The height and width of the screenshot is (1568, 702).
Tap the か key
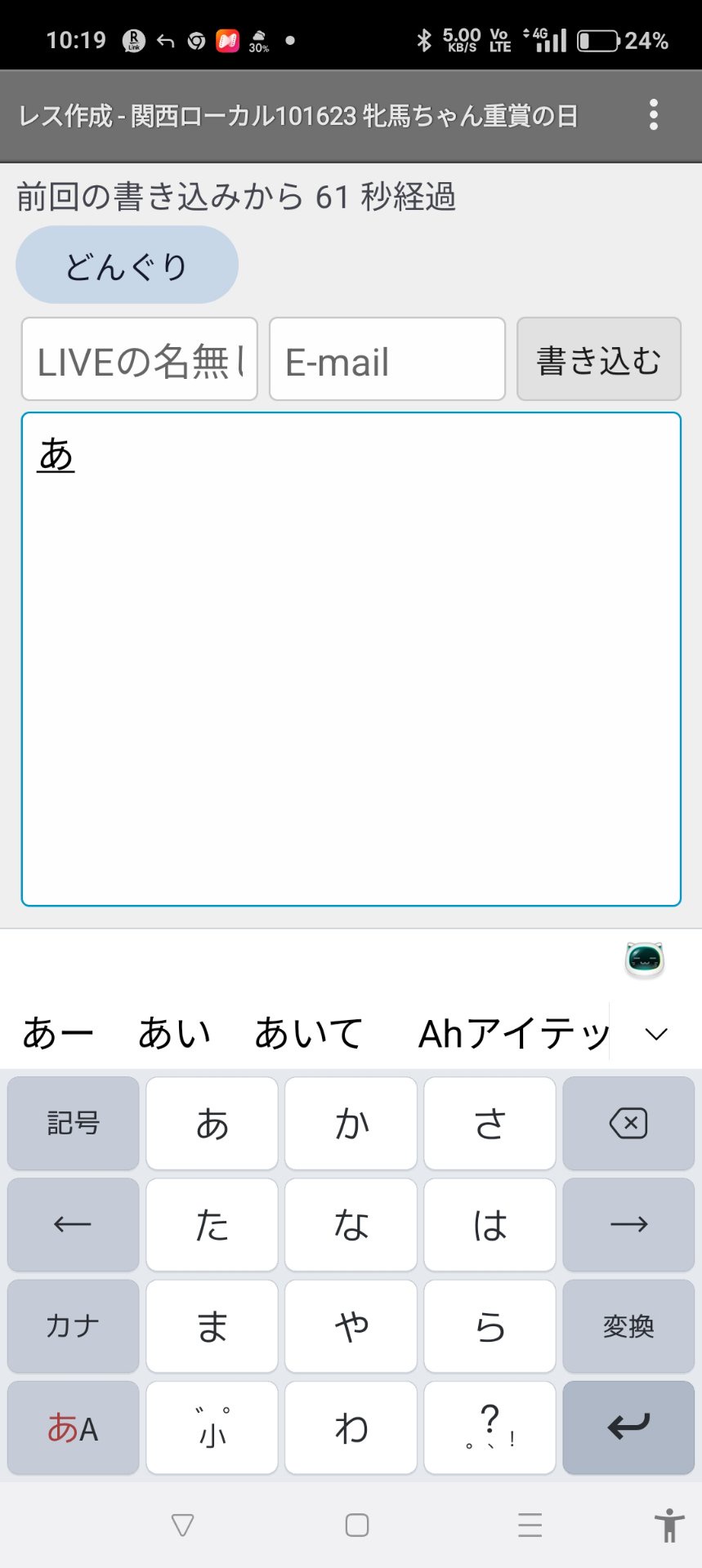tap(351, 1124)
